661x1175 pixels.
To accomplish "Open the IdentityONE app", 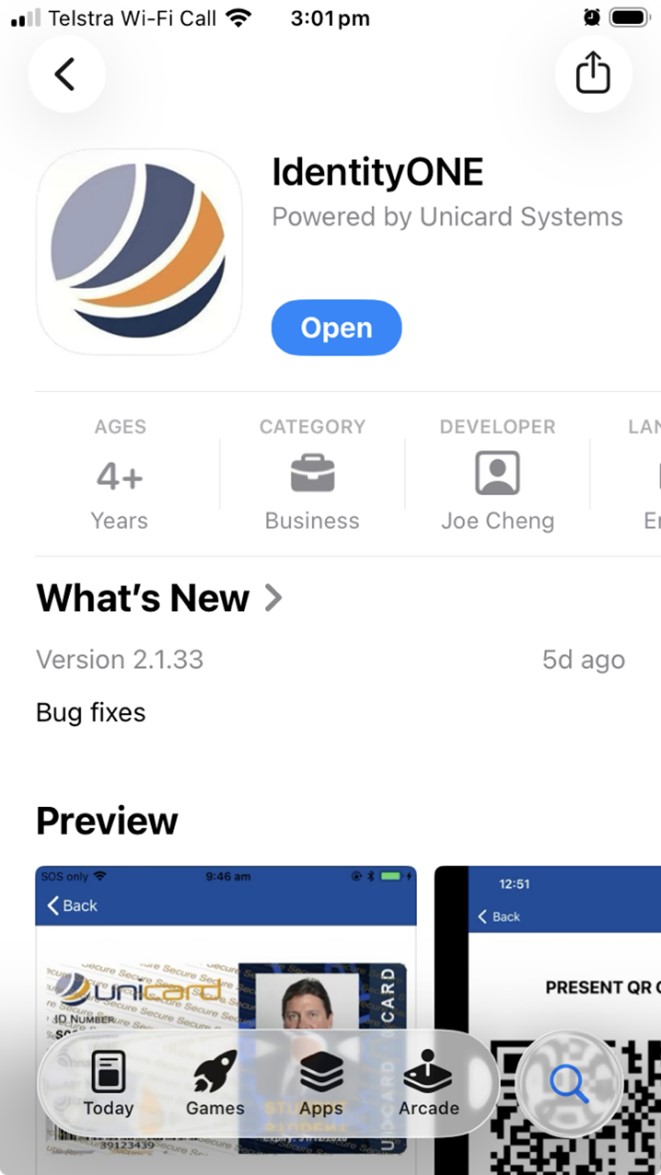I will [336, 328].
